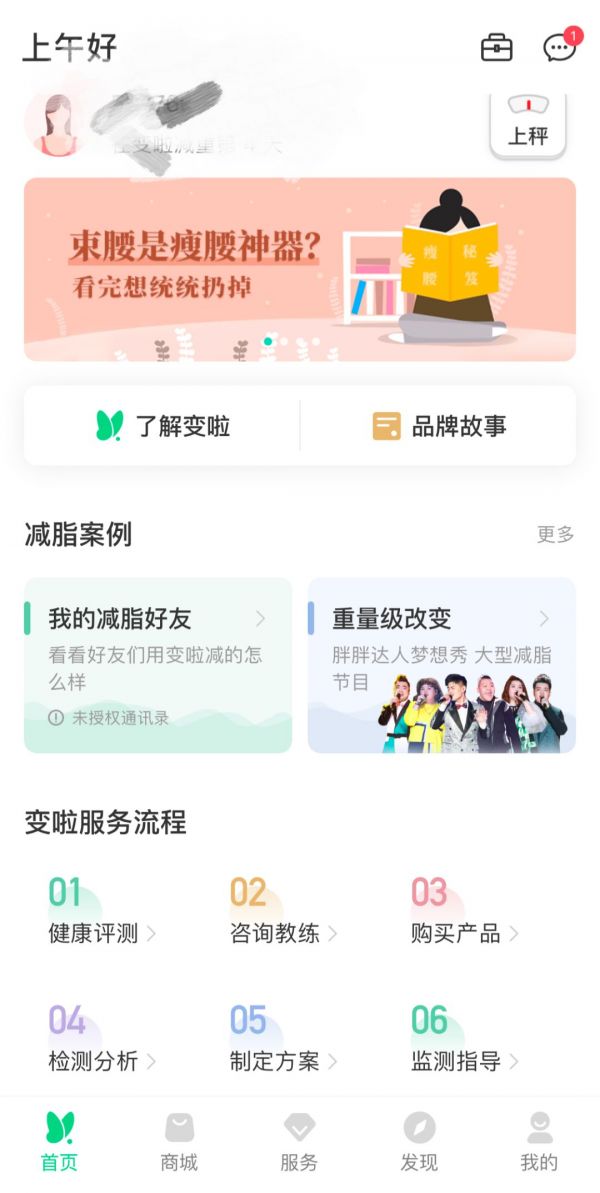Switch to the 发现 tab
The image size is (600, 1193).
(419, 1142)
